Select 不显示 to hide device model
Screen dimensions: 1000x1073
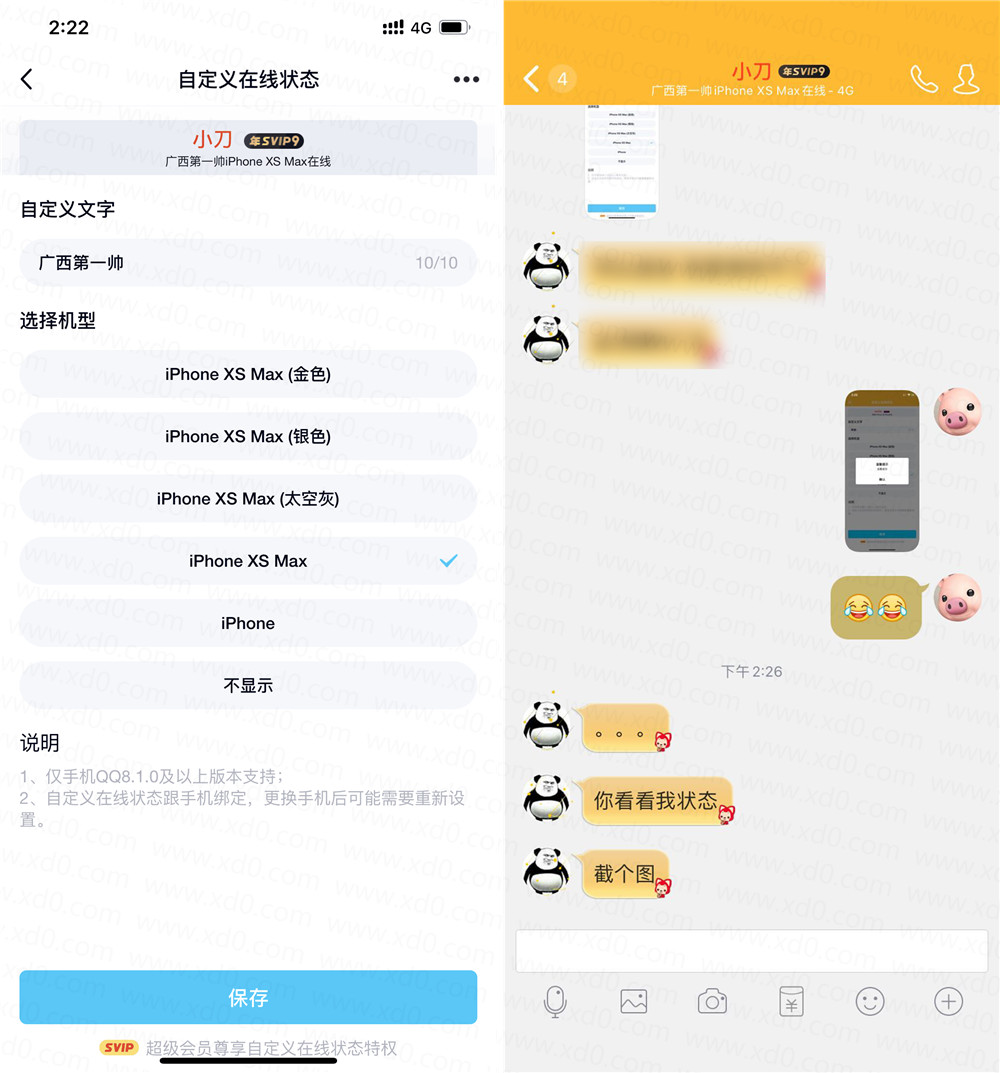pyautogui.click(x=248, y=685)
